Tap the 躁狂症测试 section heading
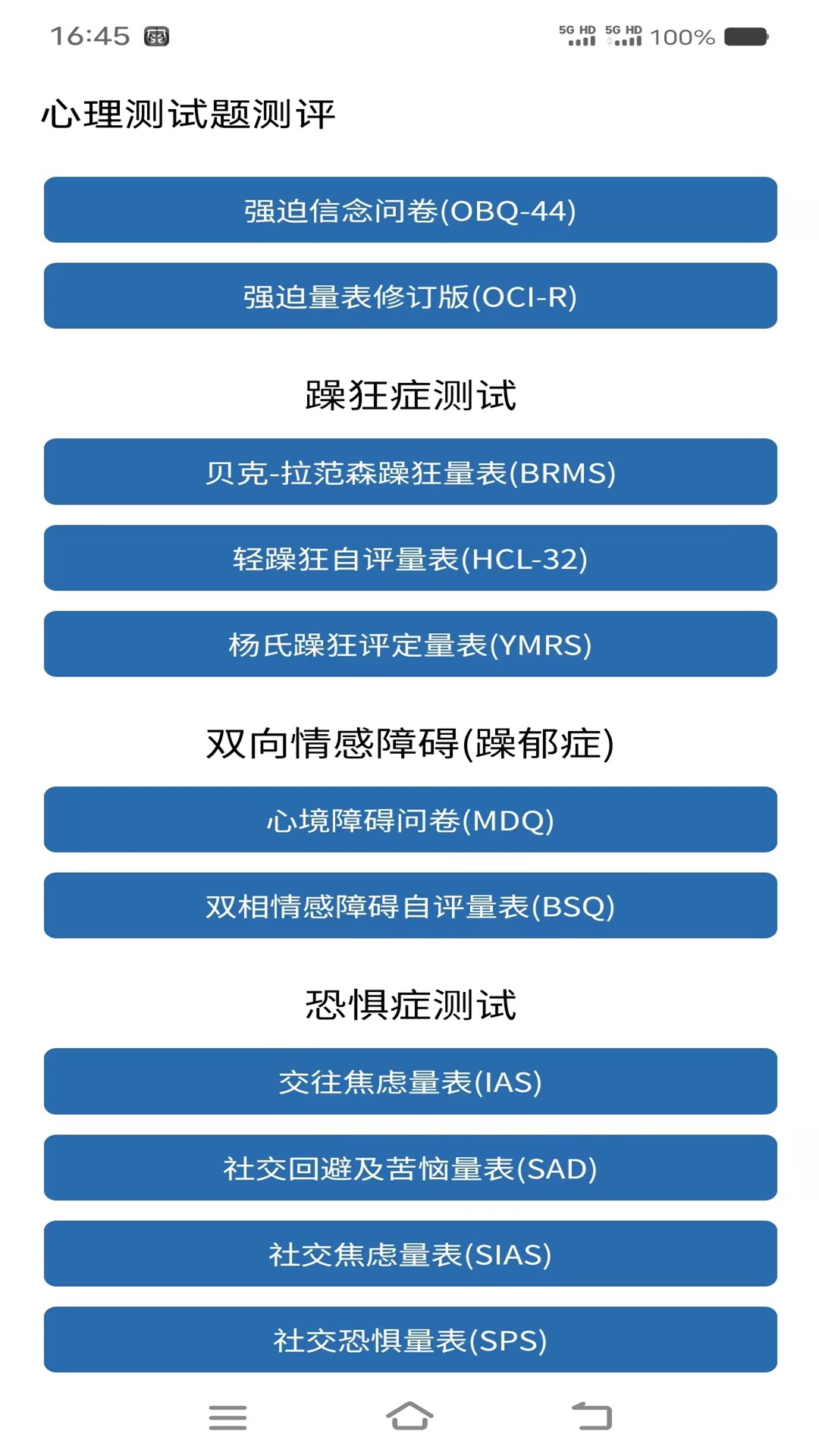The width and height of the screenshot is (819, 1456). coord(409,393)
